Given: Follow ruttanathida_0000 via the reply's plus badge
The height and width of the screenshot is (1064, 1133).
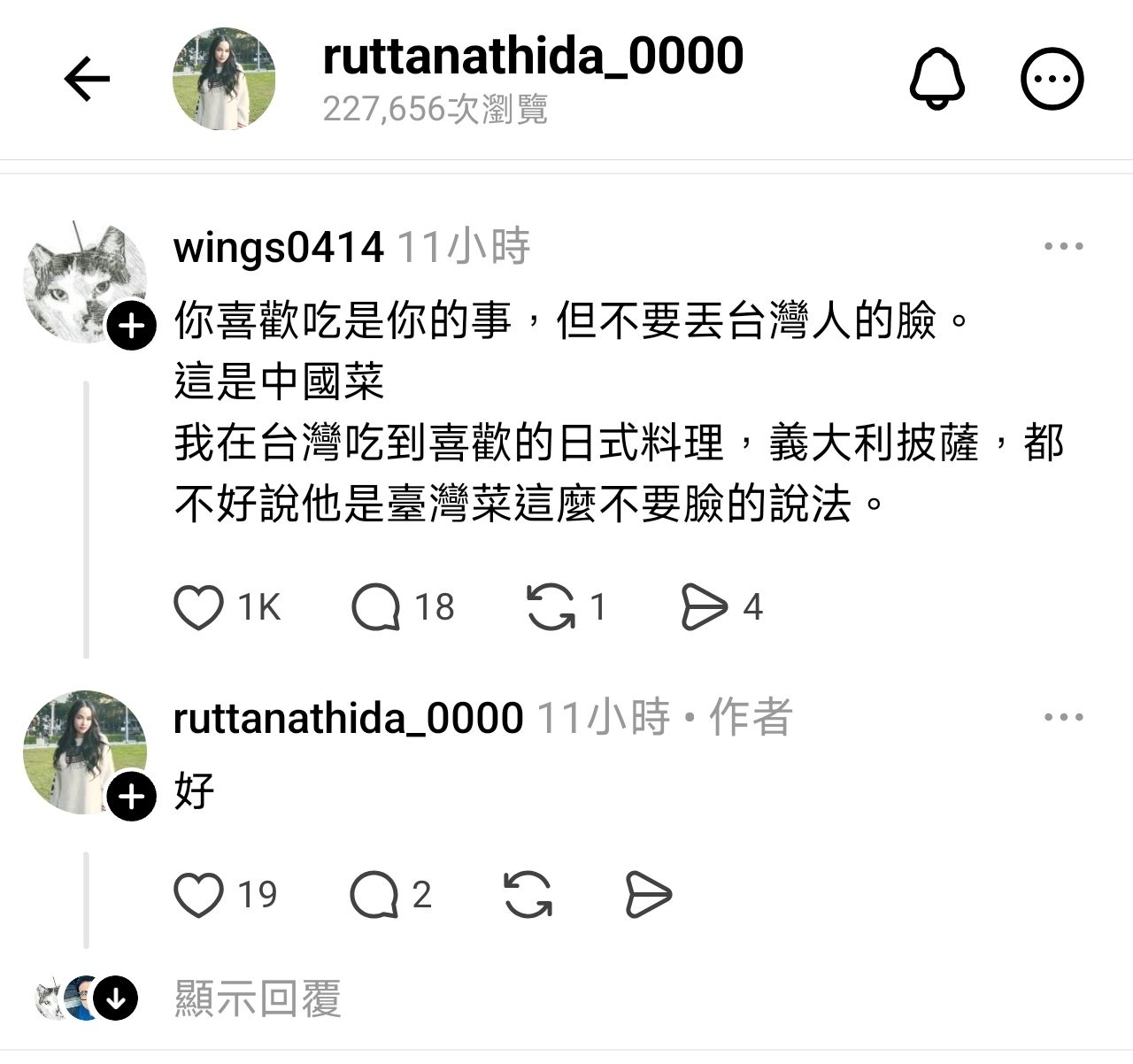Looking at the screenshot, I should point(131,798).
